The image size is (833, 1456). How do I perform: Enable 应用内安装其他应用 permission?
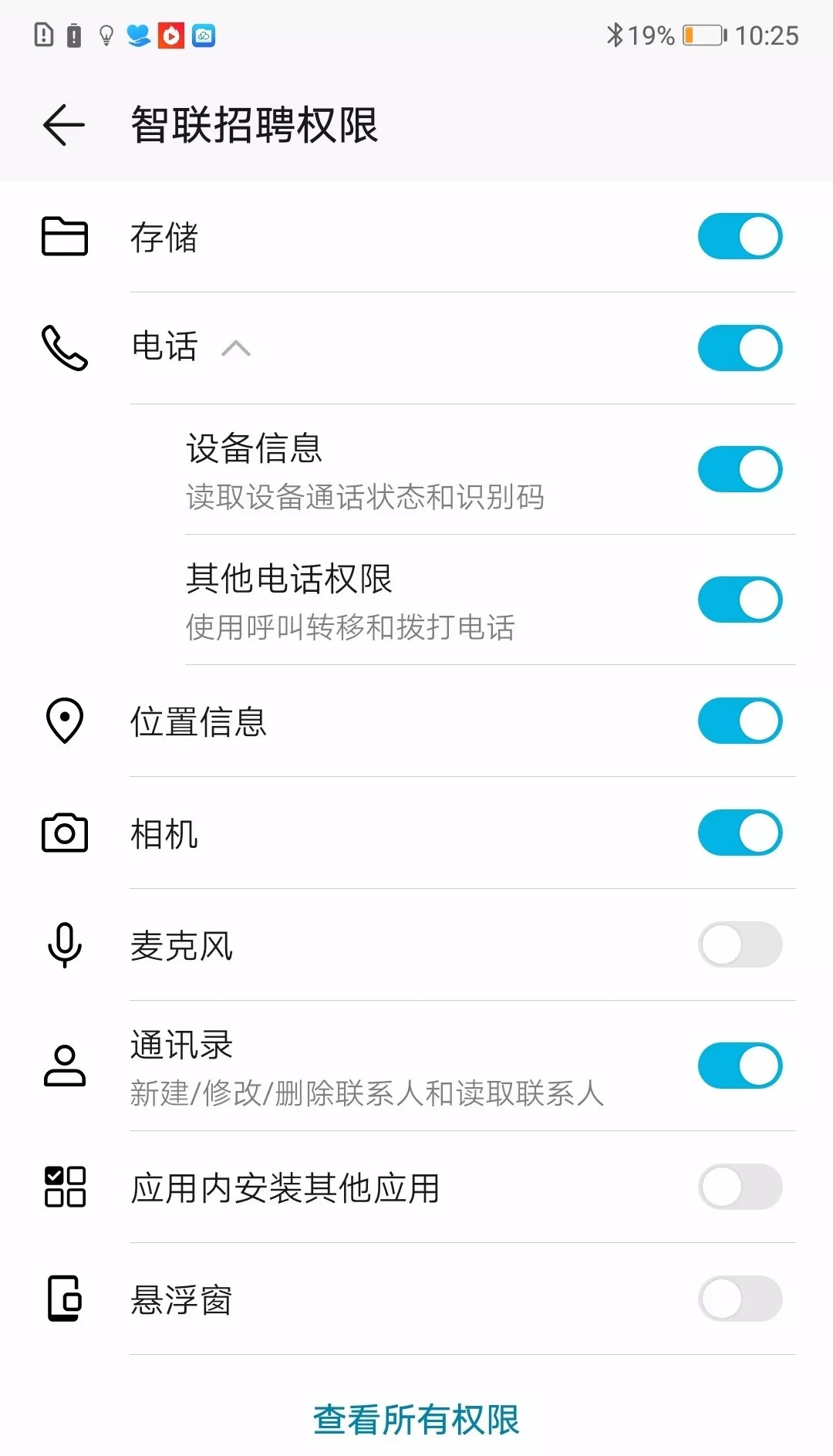tap(740, 1187)
